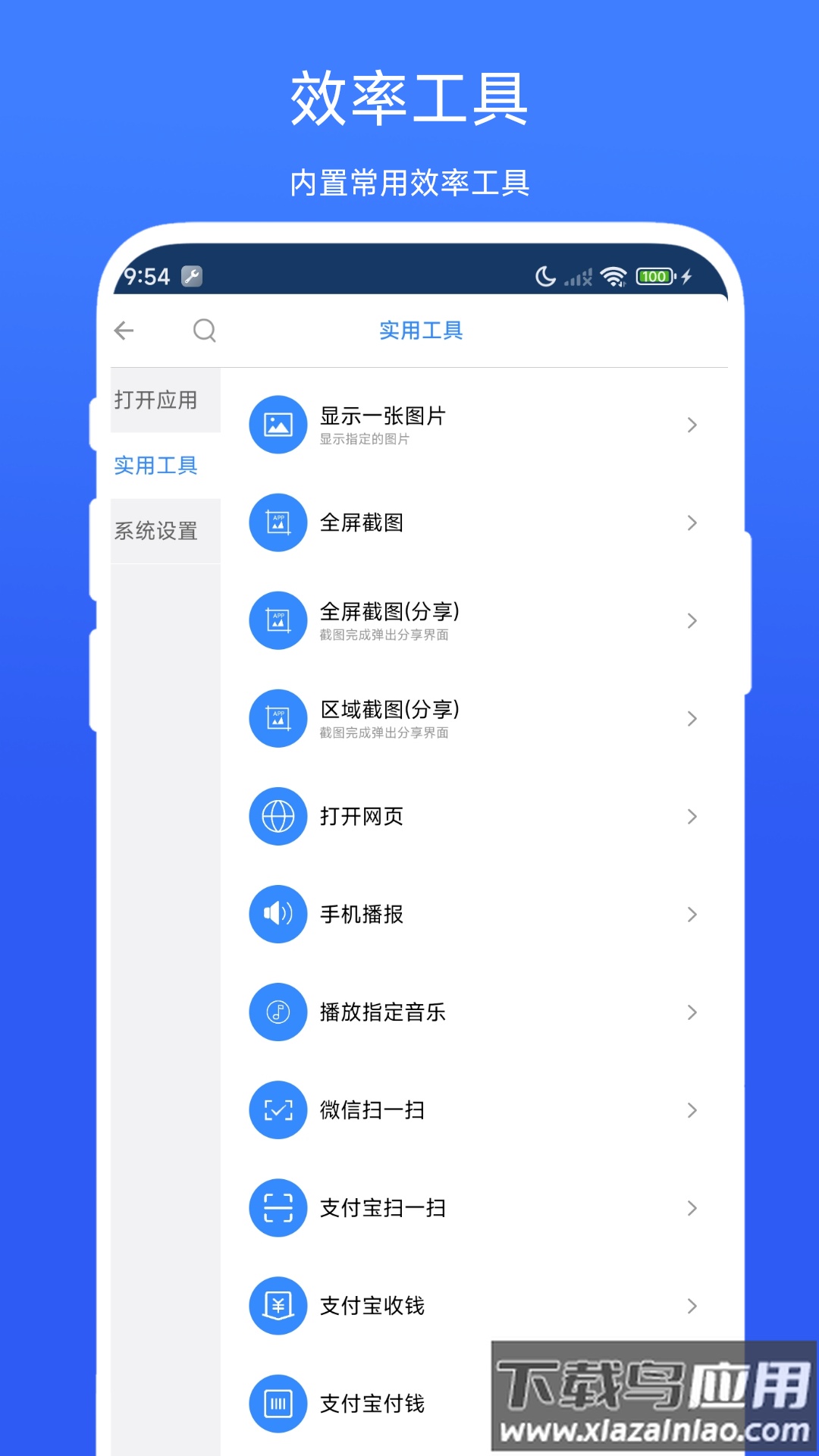Tap the back arrow button

[124, 331]
